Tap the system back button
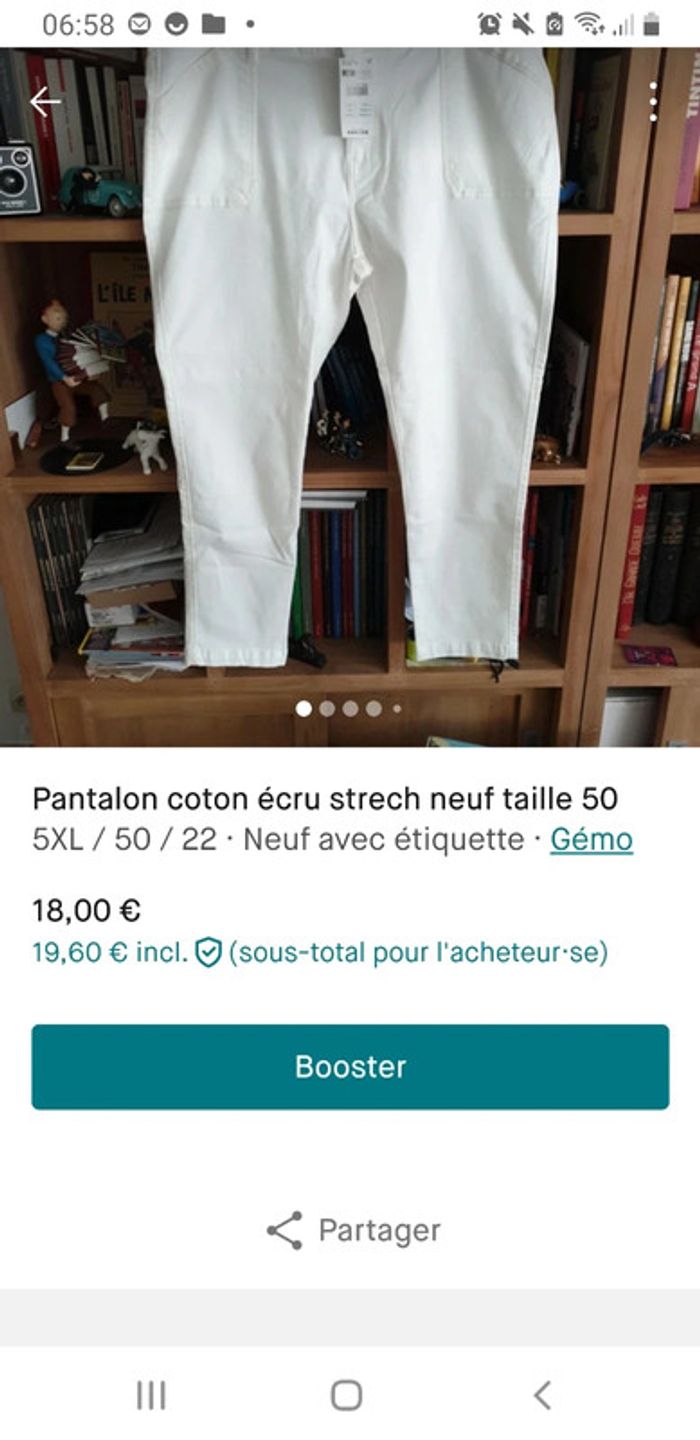Viewport: 700px width, 1440px height. [542, 1395]
